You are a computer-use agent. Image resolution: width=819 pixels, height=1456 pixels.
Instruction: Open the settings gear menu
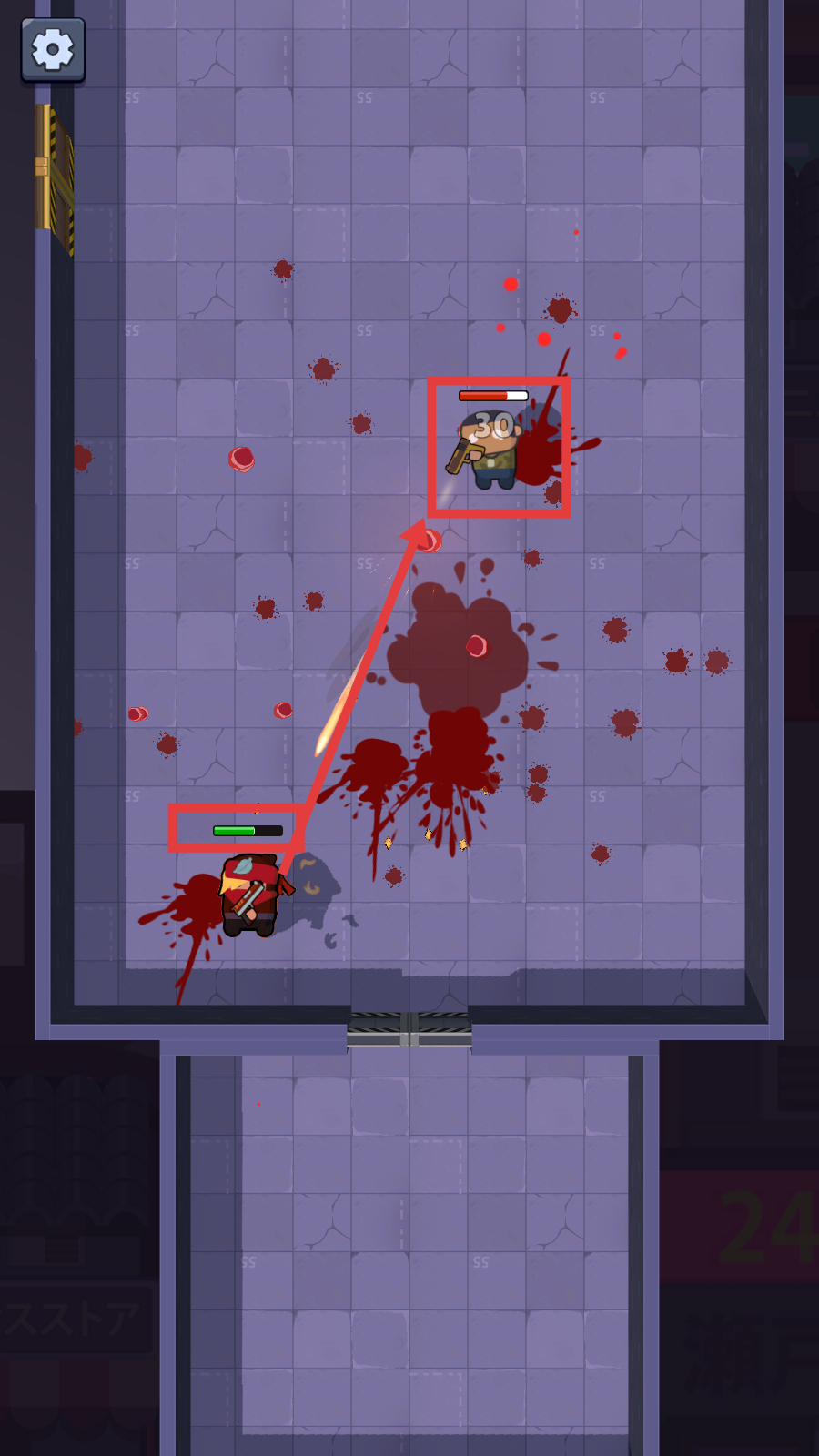[x=53, y=50]
